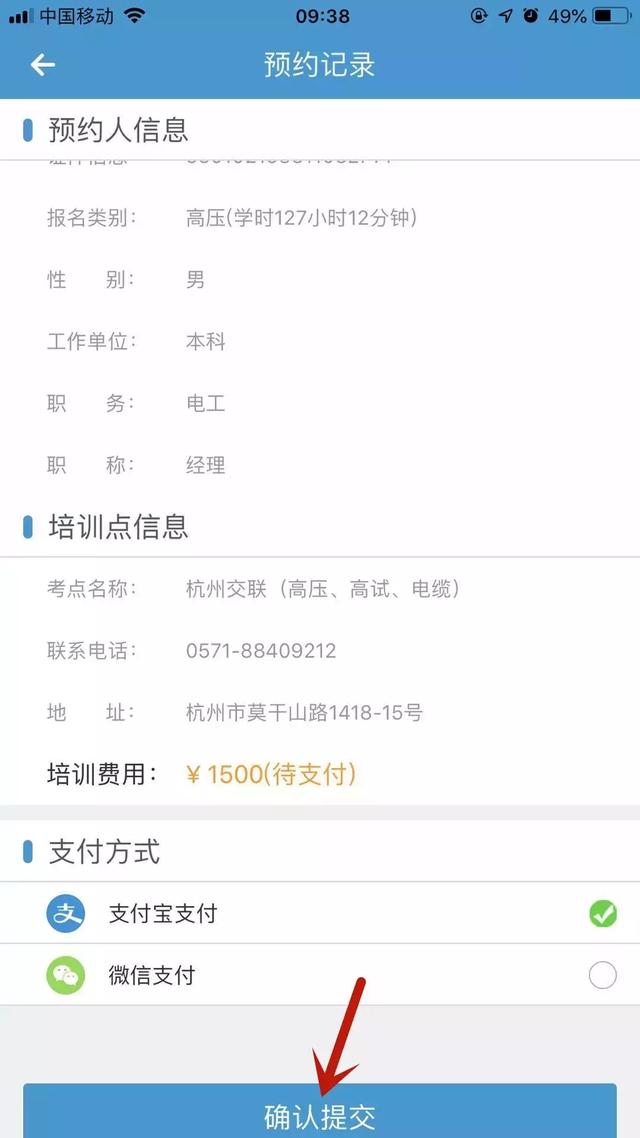The height and width of the screenshot is (1138, 640).
Task: Tap the 确认提交 button
Action: tap(320, 1115)
